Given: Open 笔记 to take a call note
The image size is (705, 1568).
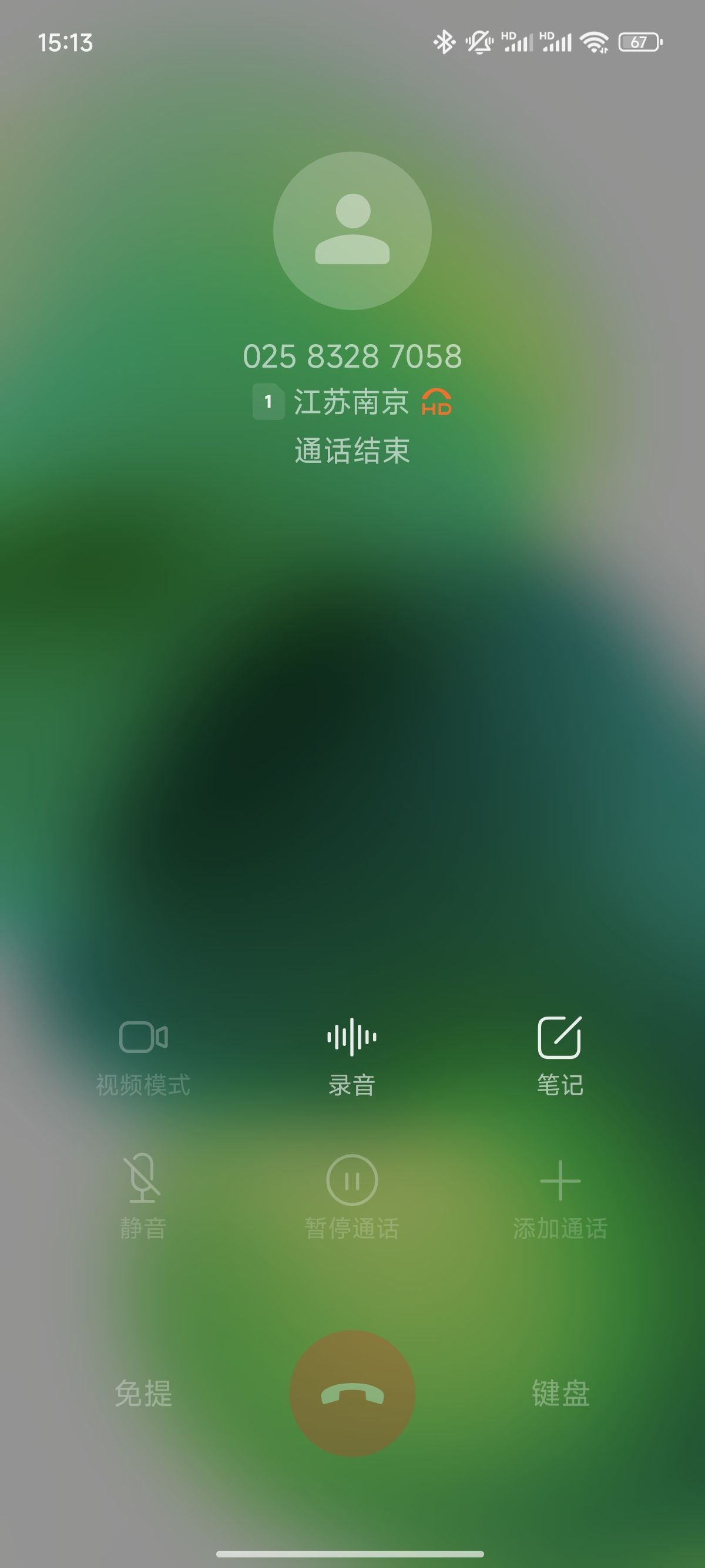Looking at the screenshot, I should [560, 1056].
